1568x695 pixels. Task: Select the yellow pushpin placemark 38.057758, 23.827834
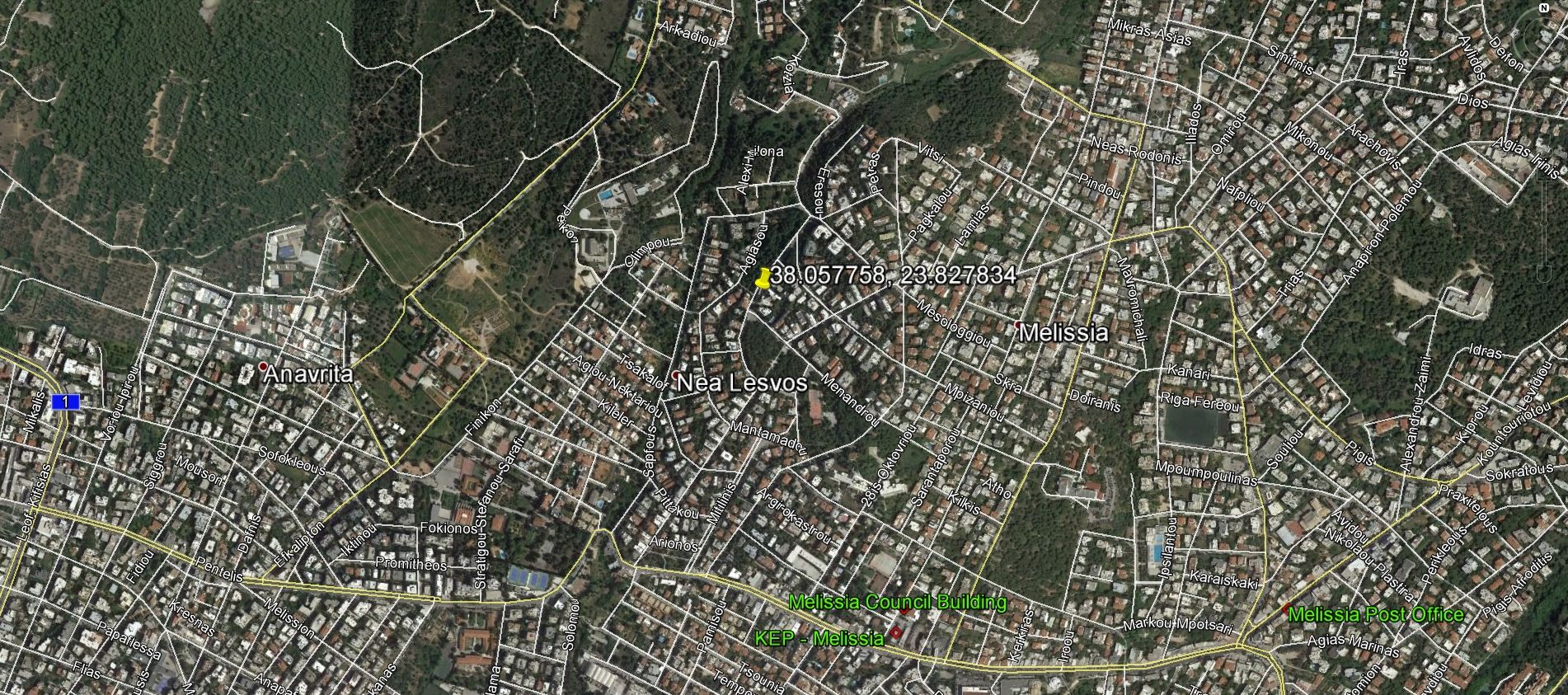pos(763,278)
